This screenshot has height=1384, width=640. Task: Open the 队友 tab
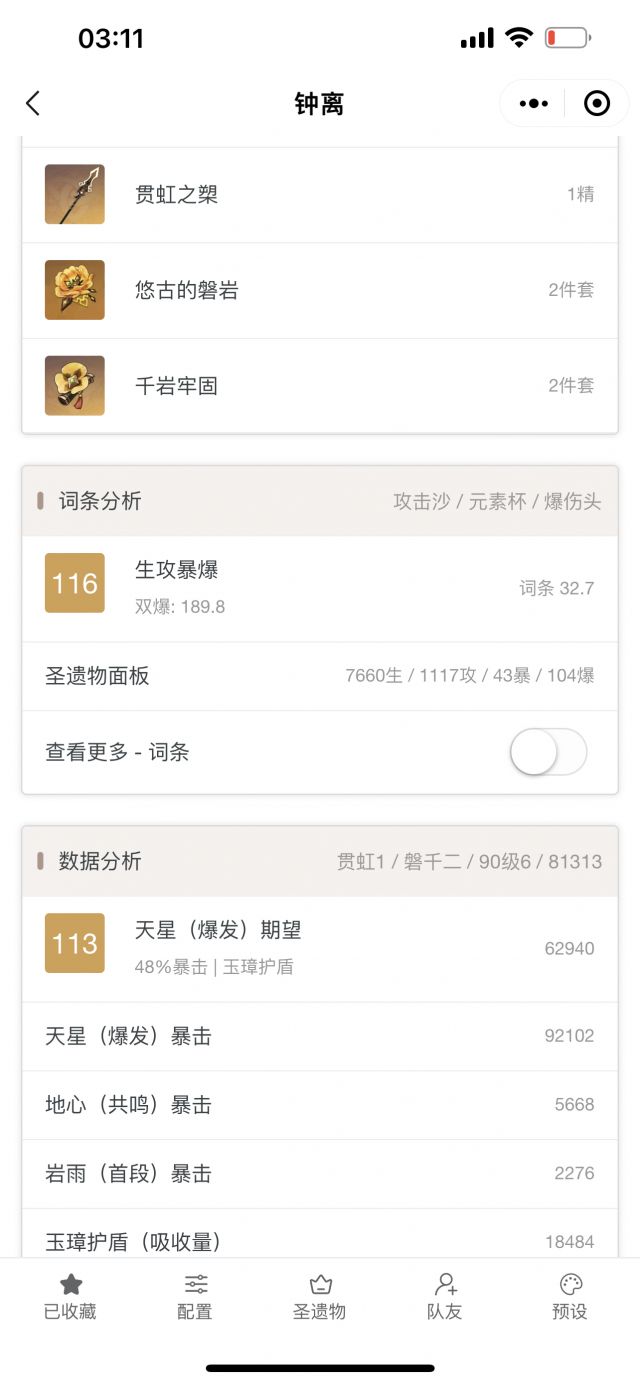pos(445,1297)
